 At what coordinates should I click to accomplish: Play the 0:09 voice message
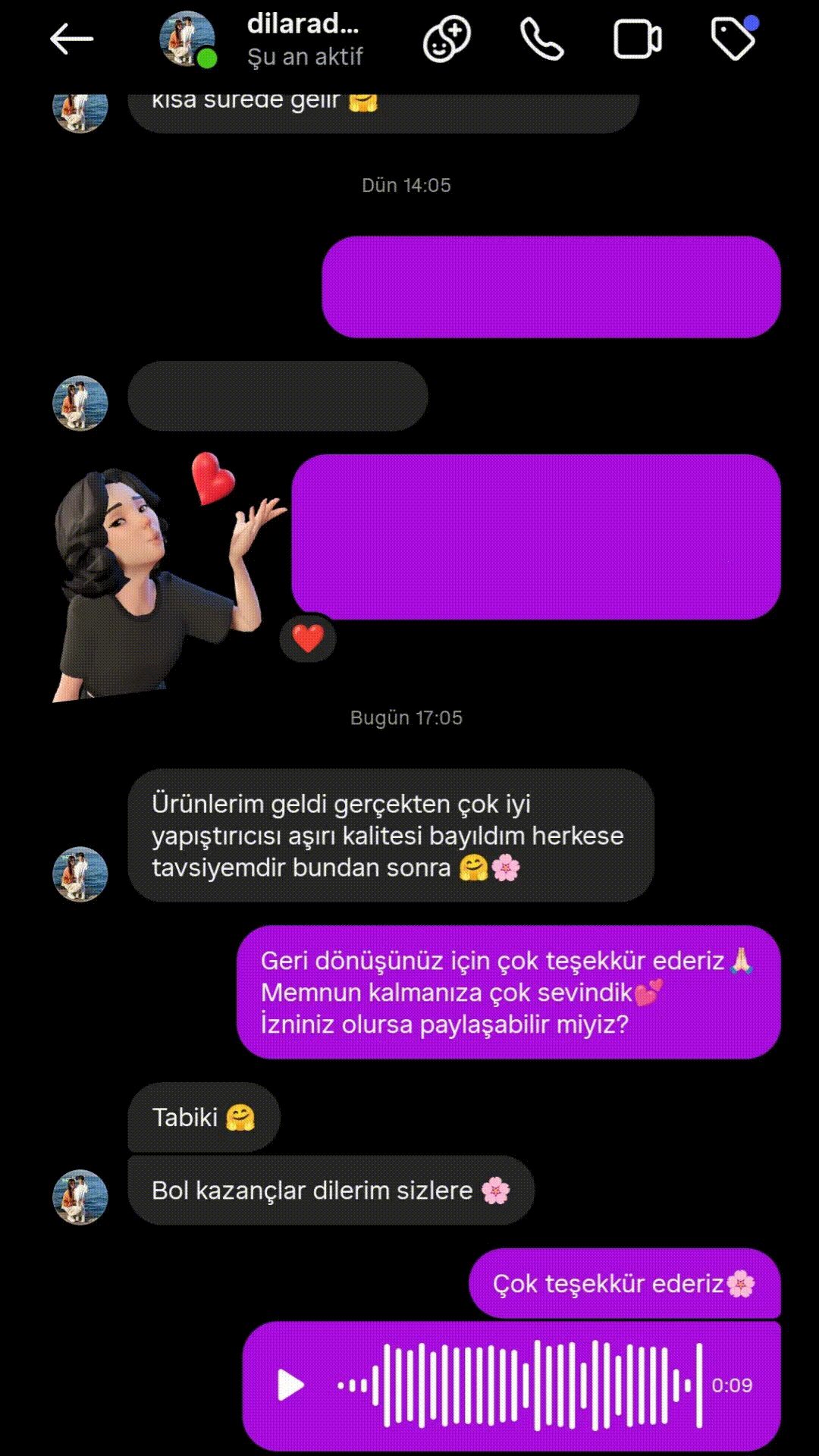coord(290,1385)
